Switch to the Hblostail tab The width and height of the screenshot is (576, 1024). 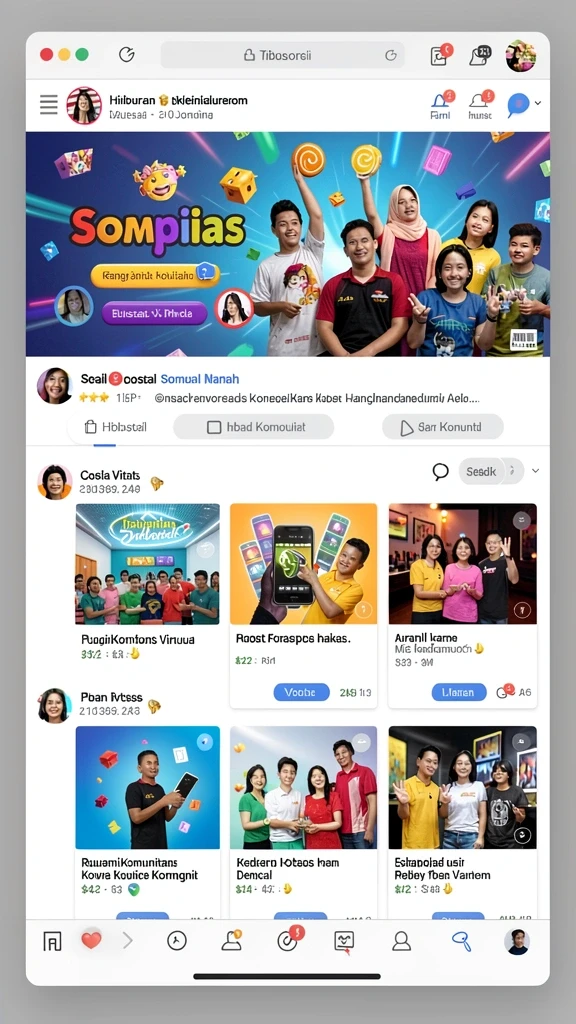tap(116, 427)
